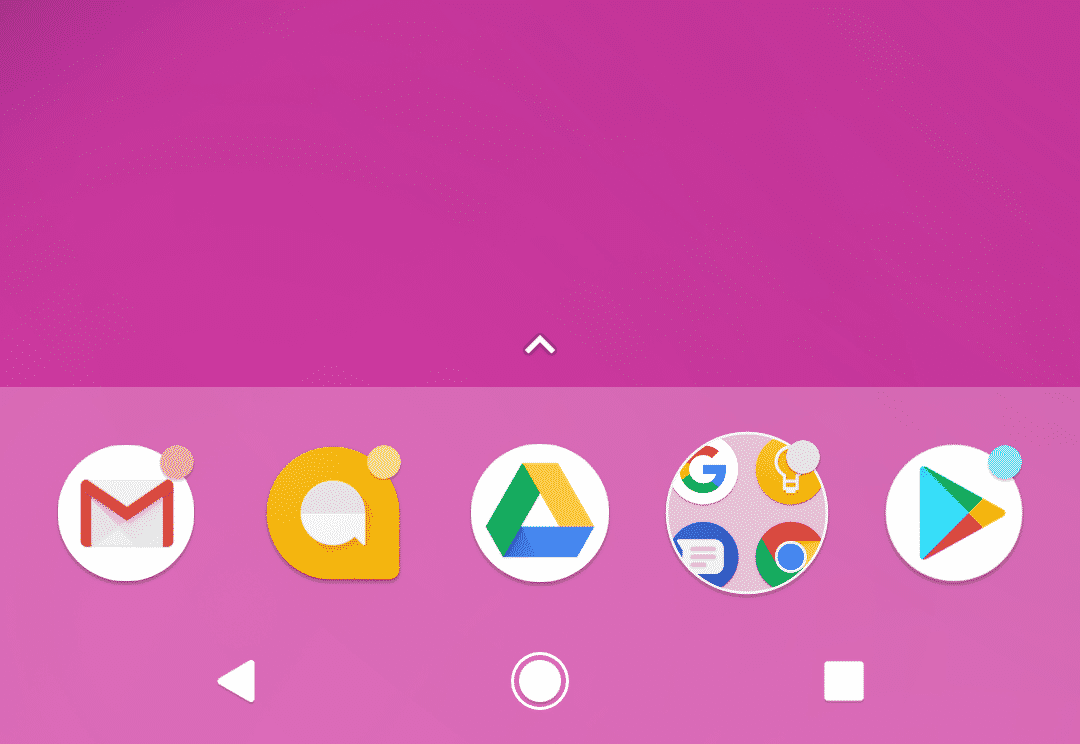Tap the recent apps square button
The height and width of the screenshot is (744, 1080).
843,681
